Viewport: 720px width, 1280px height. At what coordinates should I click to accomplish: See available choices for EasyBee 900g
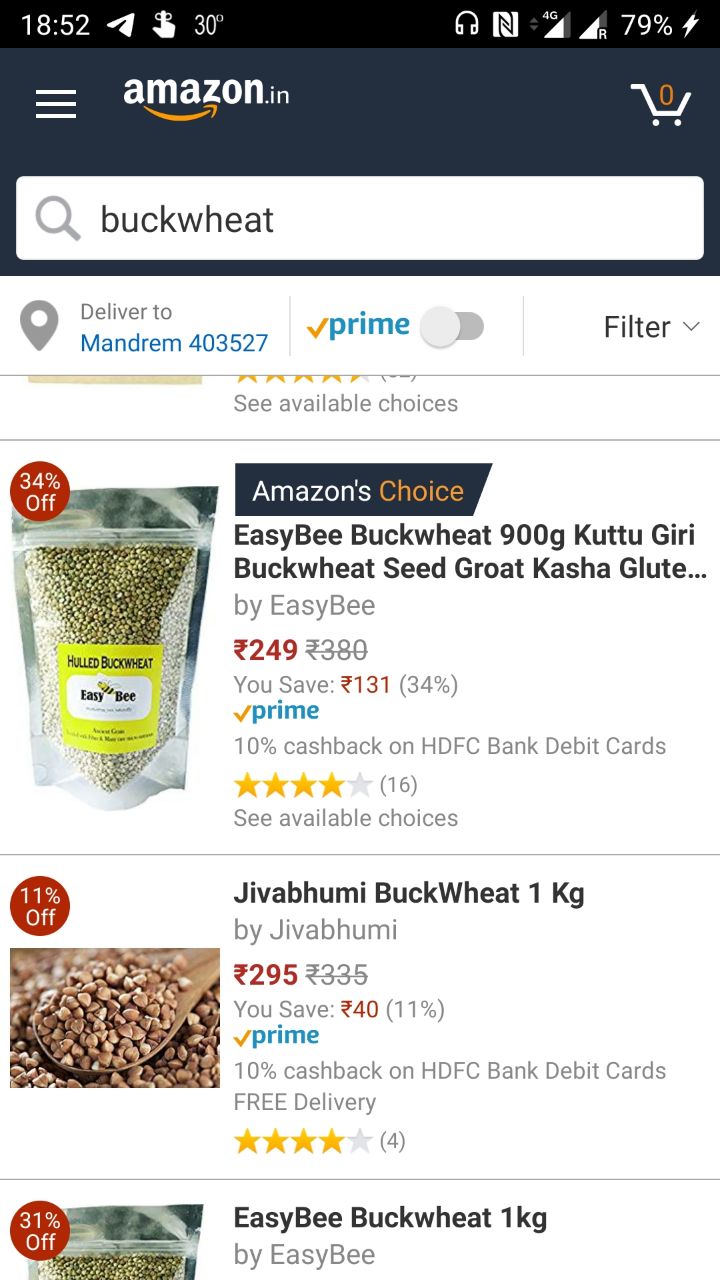pyautogui.click(x=345, y=818)
